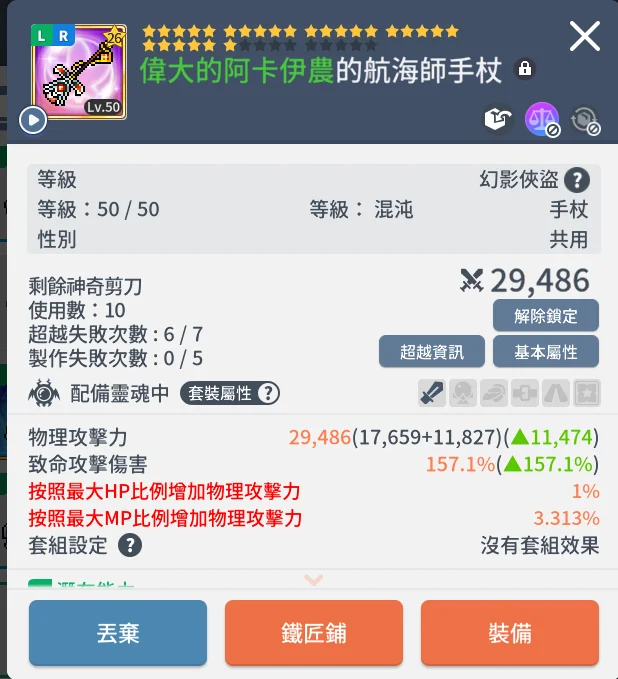Image resolution: width=618 pixels, height=679 pixels.
Task: Tap the grey gear swap icon
Action: pos(584,121)
